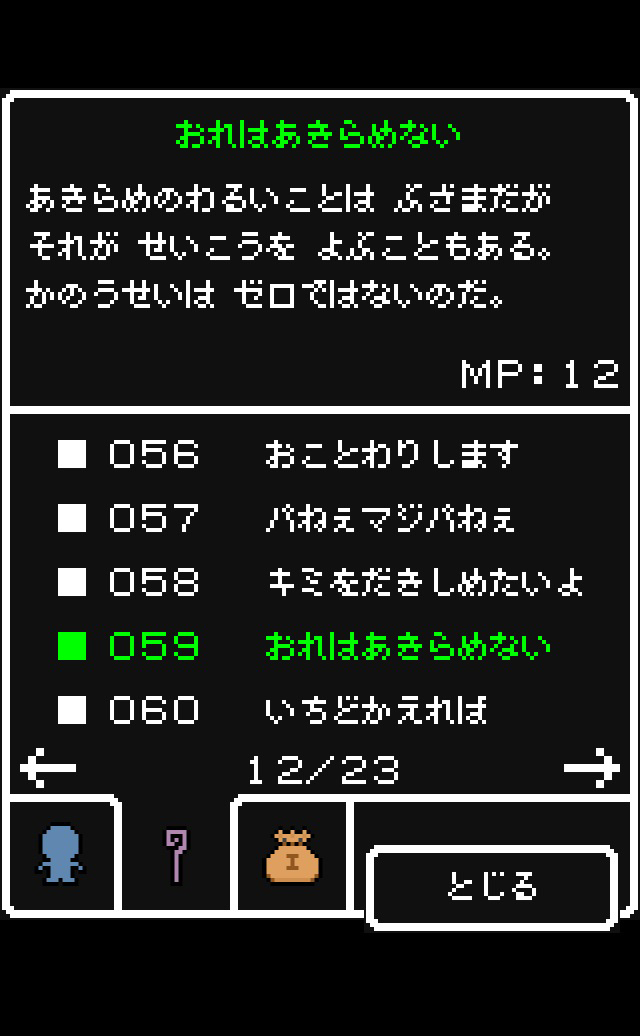Go to previous spell page
The image size is (640, 1036).
pyautogui.click(x=48, y=768)
